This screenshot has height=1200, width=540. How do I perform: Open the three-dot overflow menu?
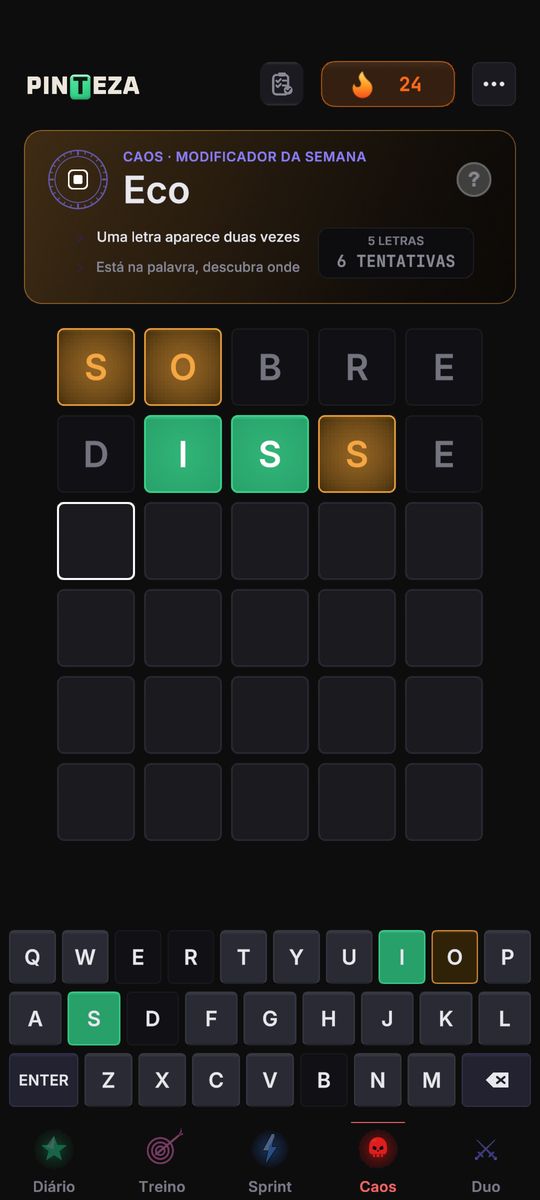click(x=494, y=84)
